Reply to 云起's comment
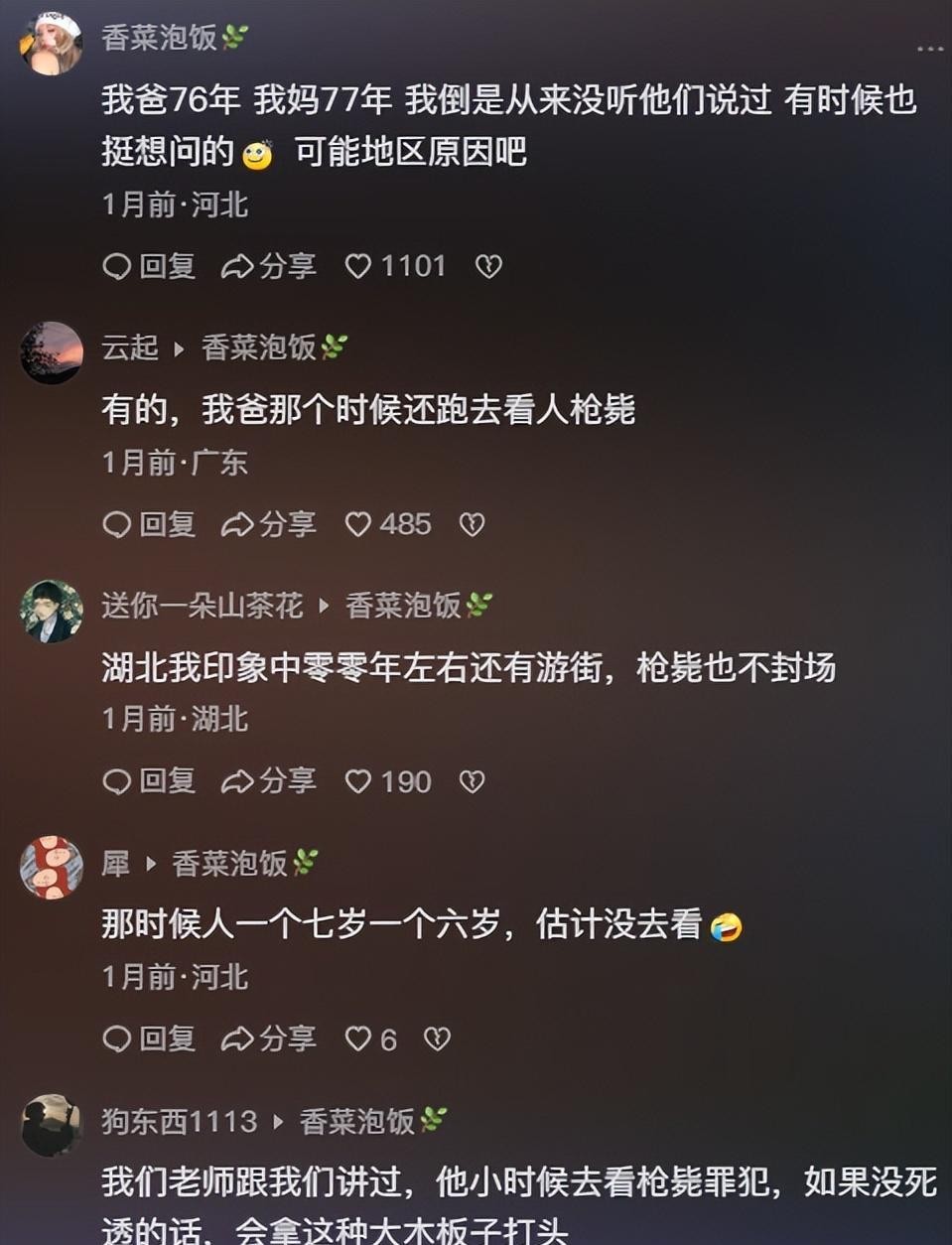 (149, 524)
